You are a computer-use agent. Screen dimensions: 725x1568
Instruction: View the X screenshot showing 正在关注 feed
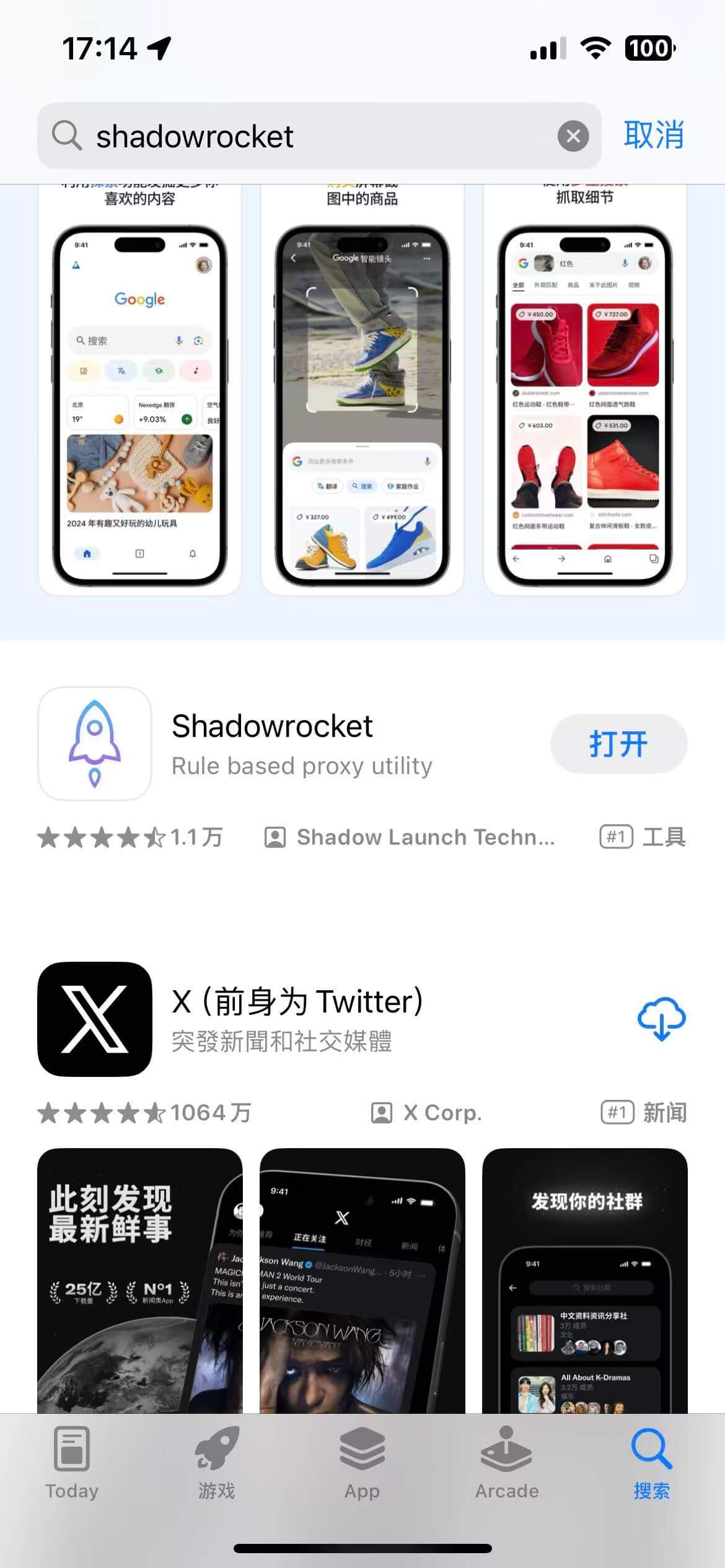click(362, 1282)
